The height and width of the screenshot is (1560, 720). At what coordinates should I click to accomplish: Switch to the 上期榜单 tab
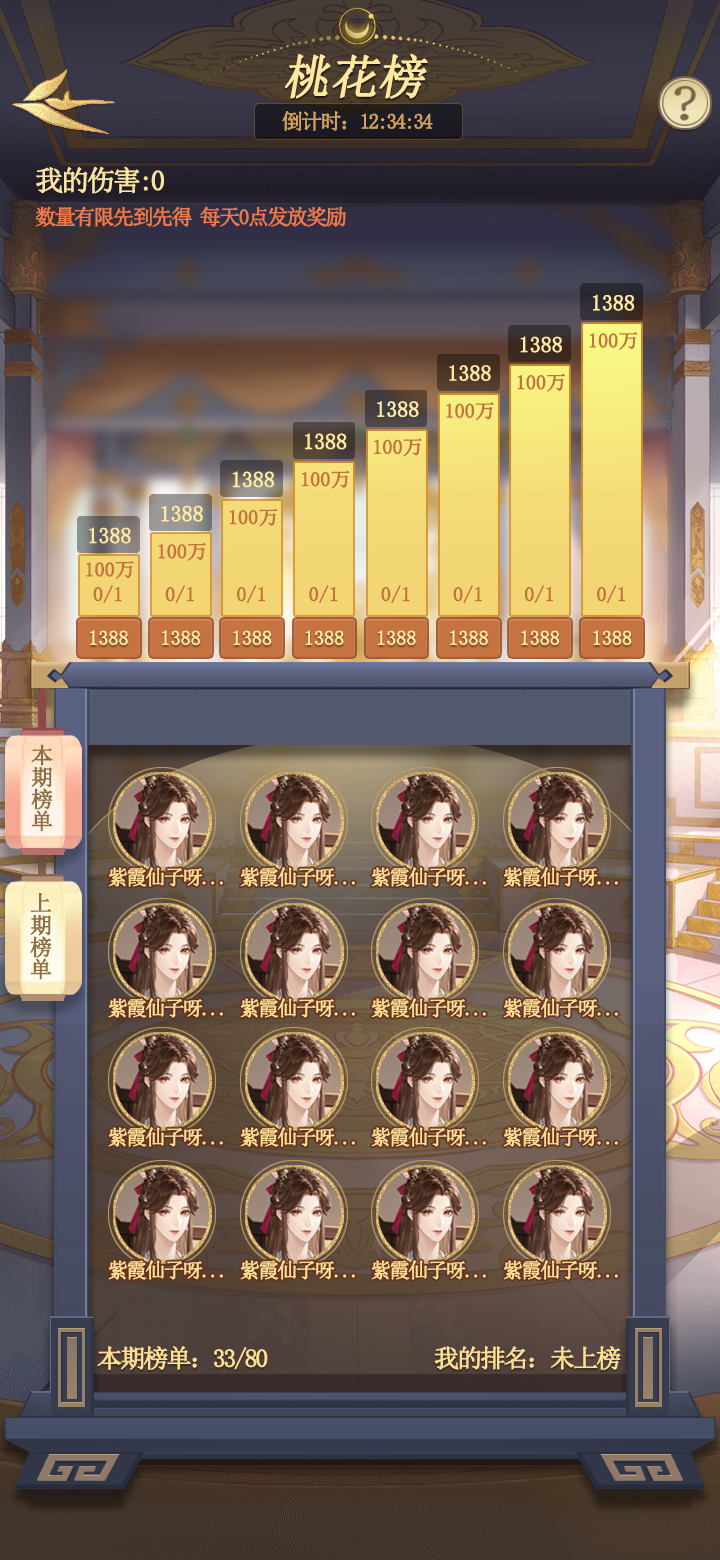(43, 937)
